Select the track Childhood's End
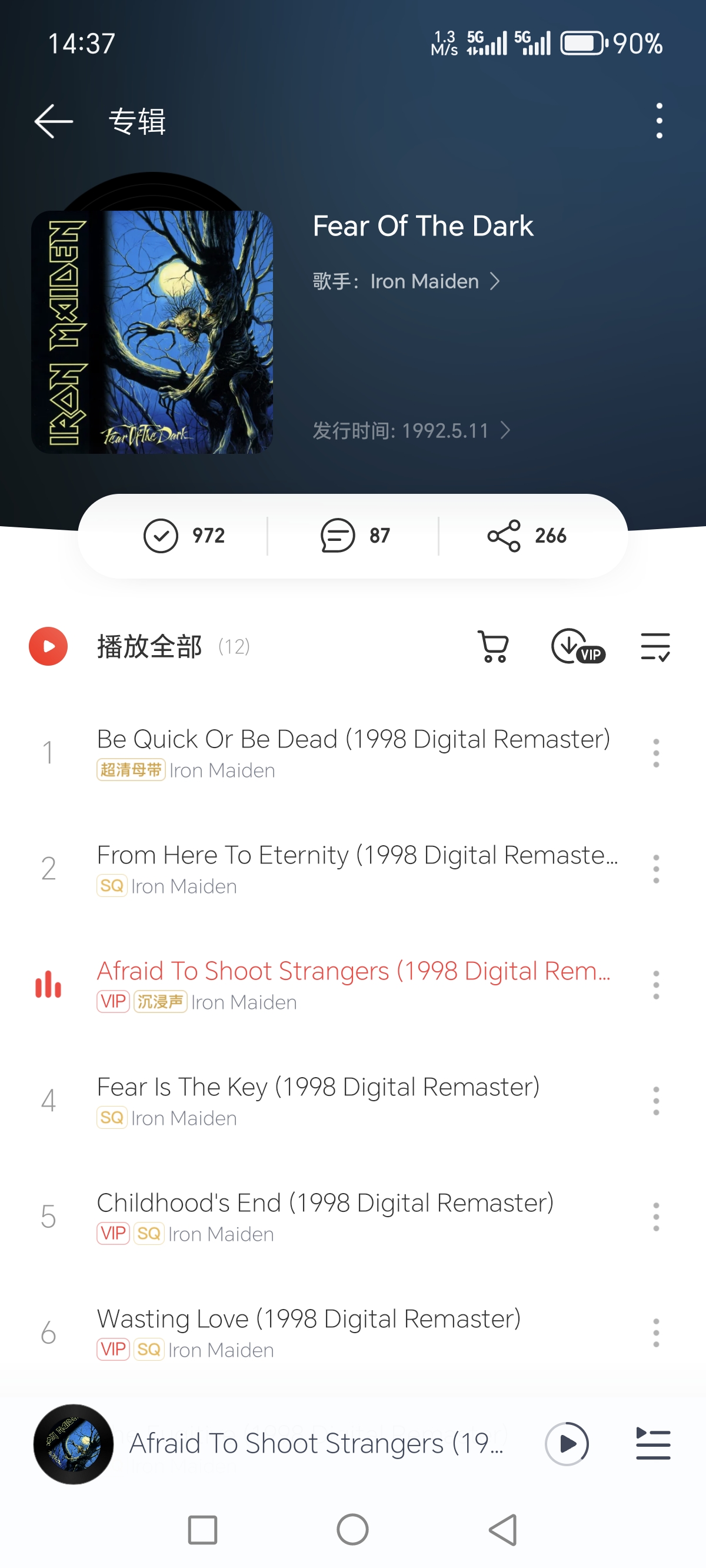The image size is (706, 1568). [x=325, y=1204]
